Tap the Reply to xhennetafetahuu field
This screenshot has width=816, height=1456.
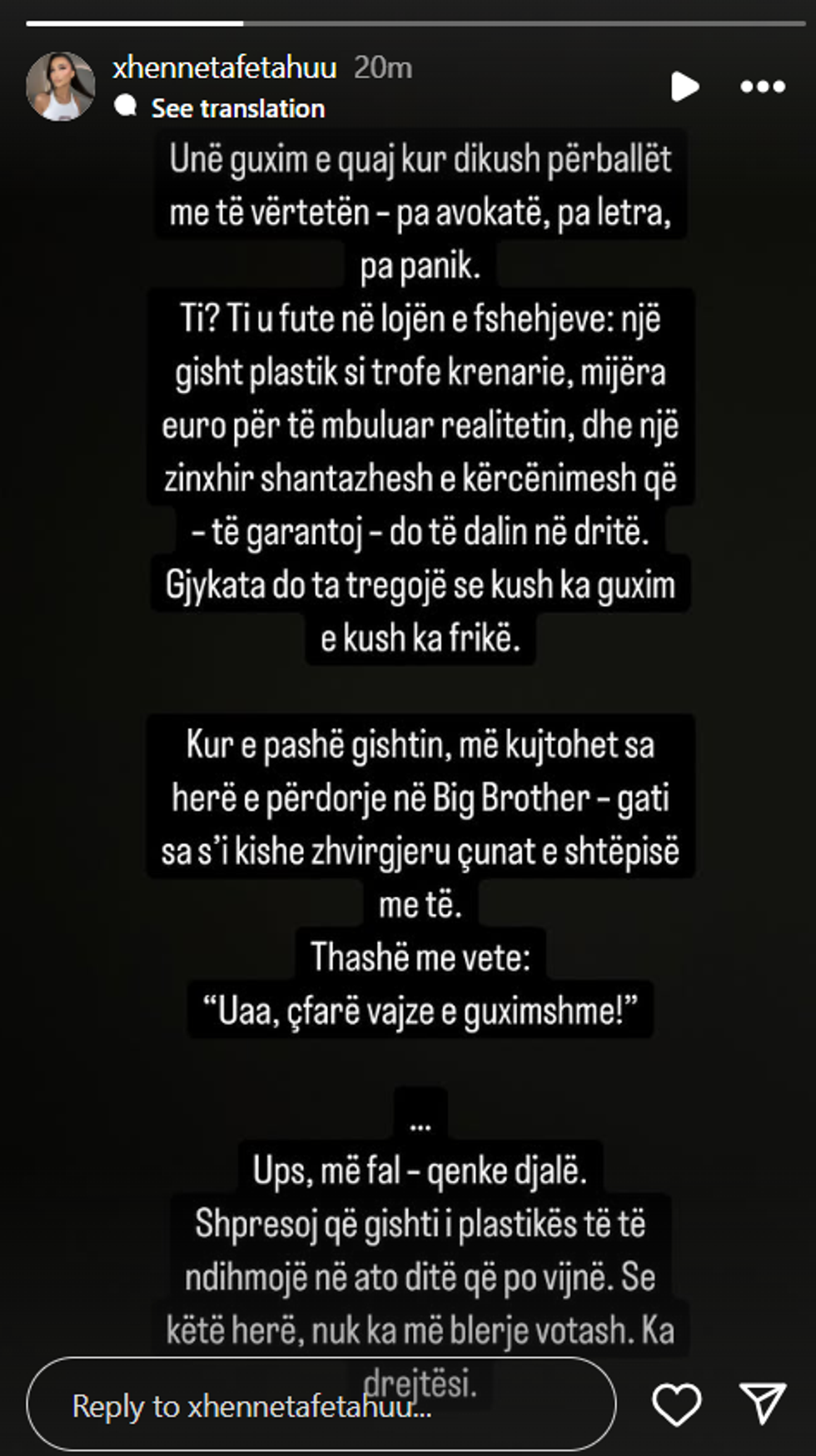point(321,1406)
